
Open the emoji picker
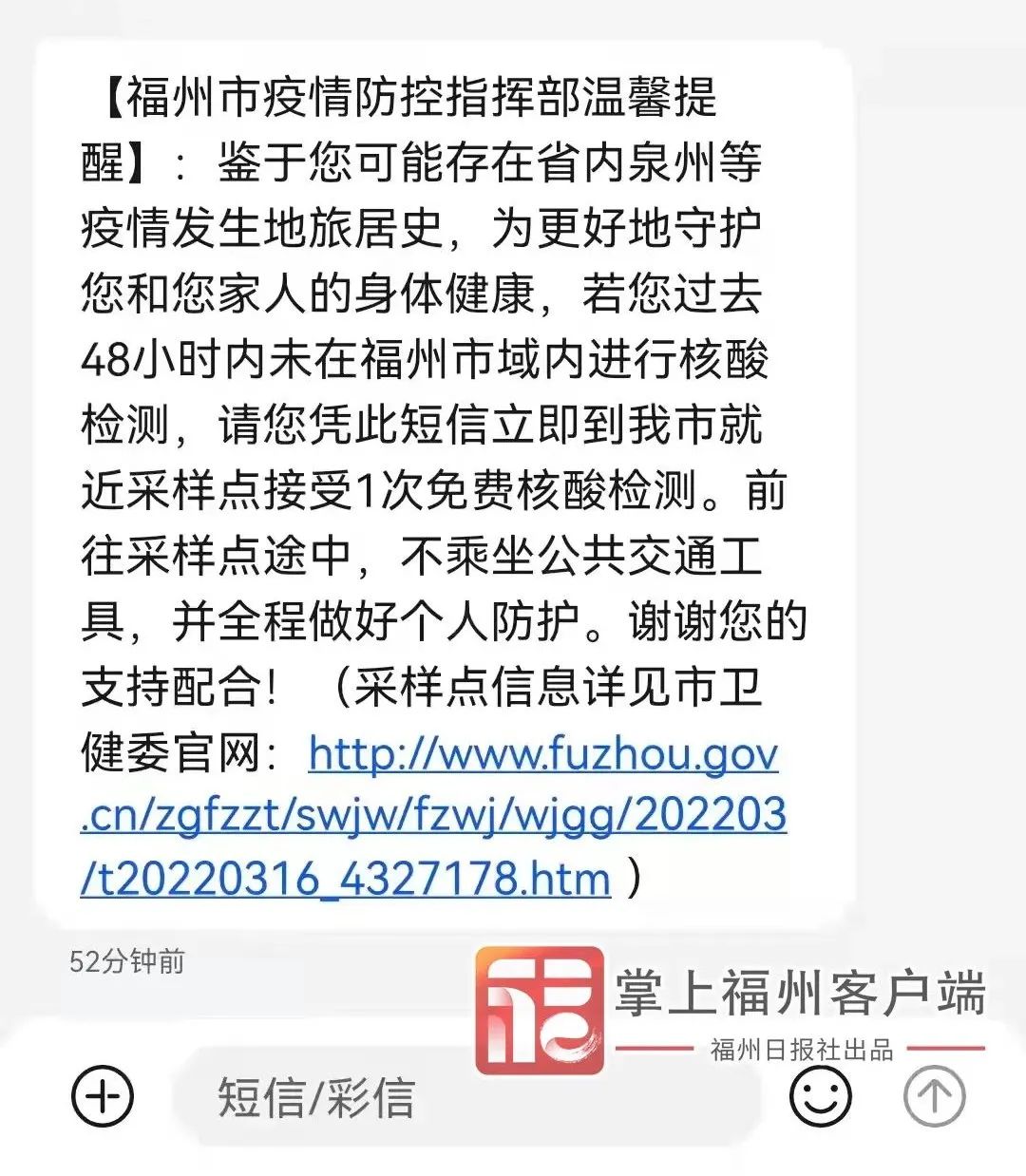(821, 1095)
